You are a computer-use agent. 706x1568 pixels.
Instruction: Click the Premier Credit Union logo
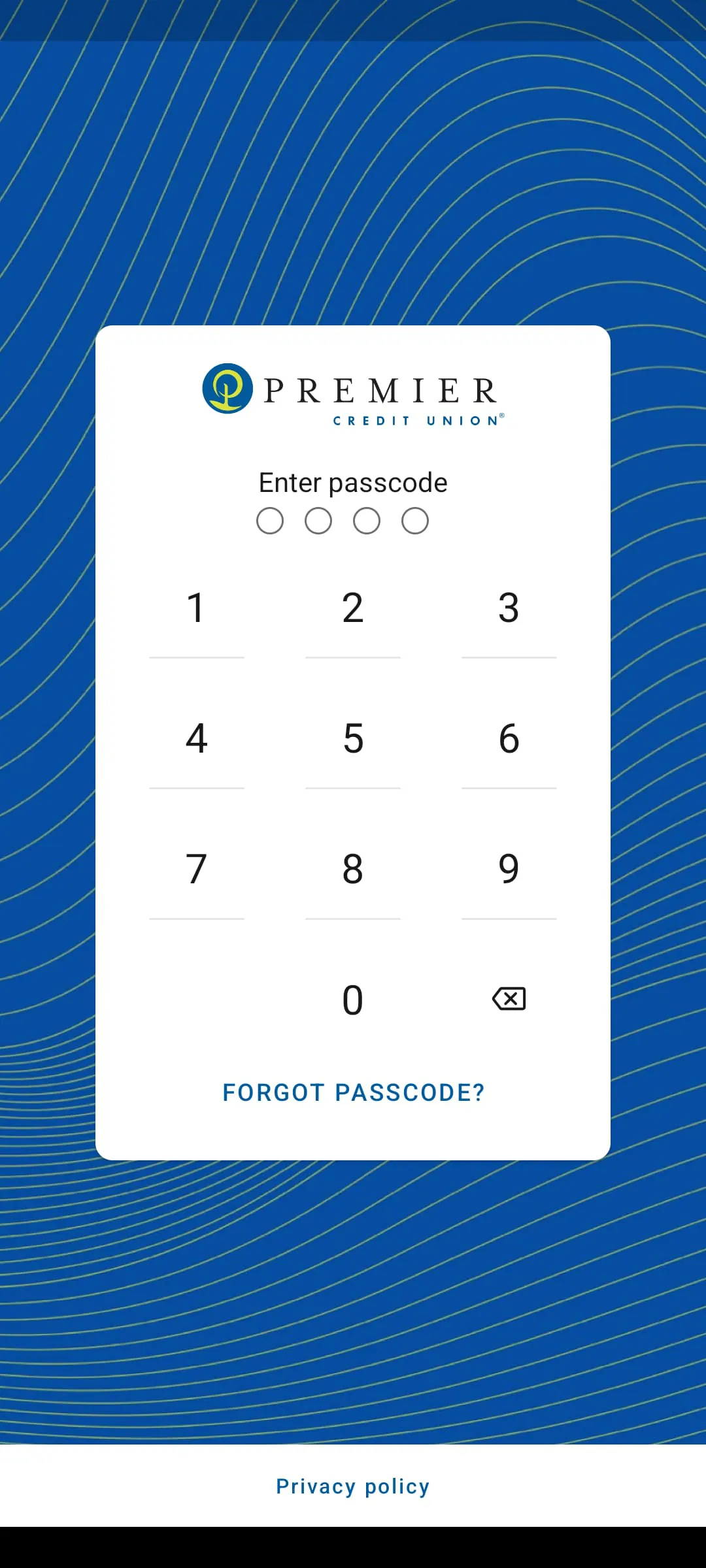(352, 393)
